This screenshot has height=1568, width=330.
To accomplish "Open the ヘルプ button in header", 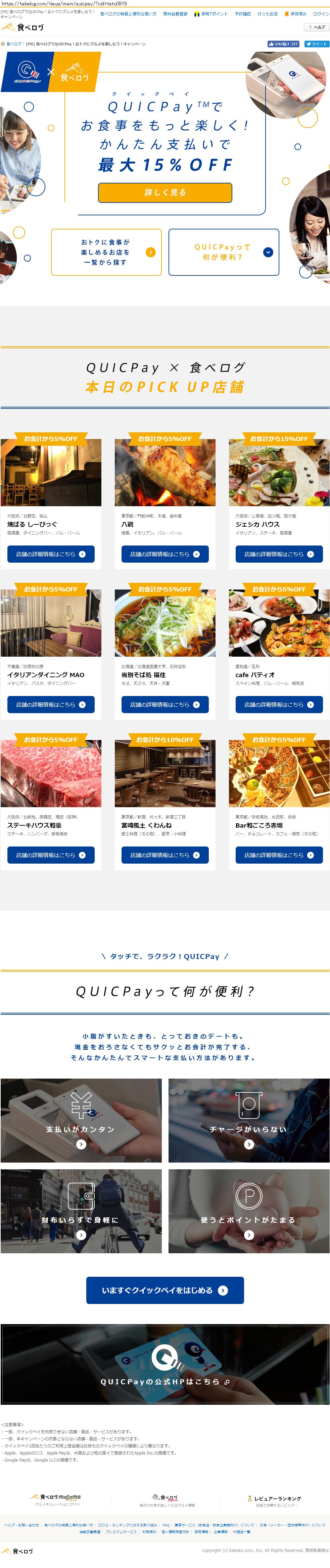I will coord(316,28).
